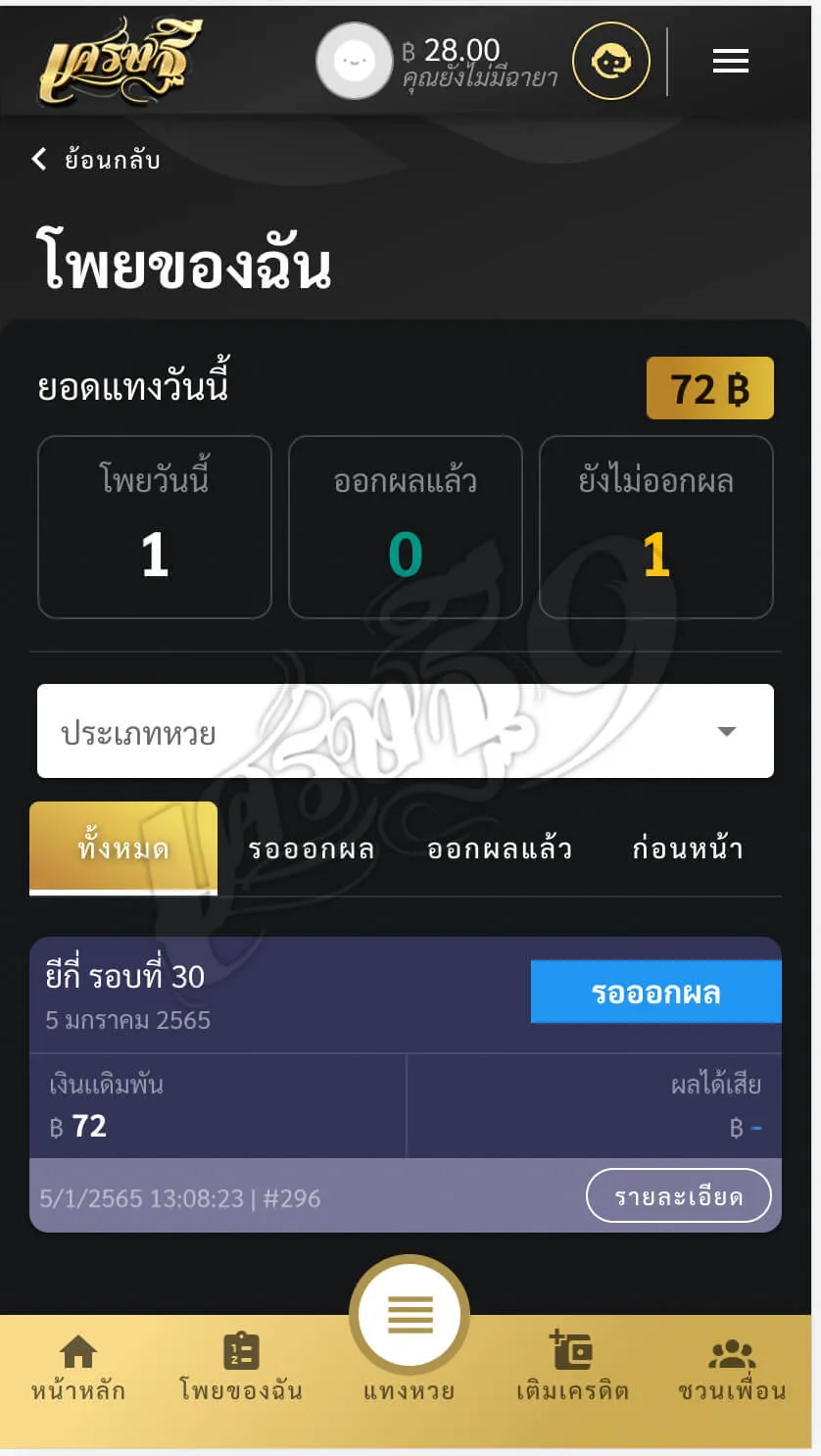Tap the รอออกผล status badge
Screen dimensions: 821x1456
point(655,992)
